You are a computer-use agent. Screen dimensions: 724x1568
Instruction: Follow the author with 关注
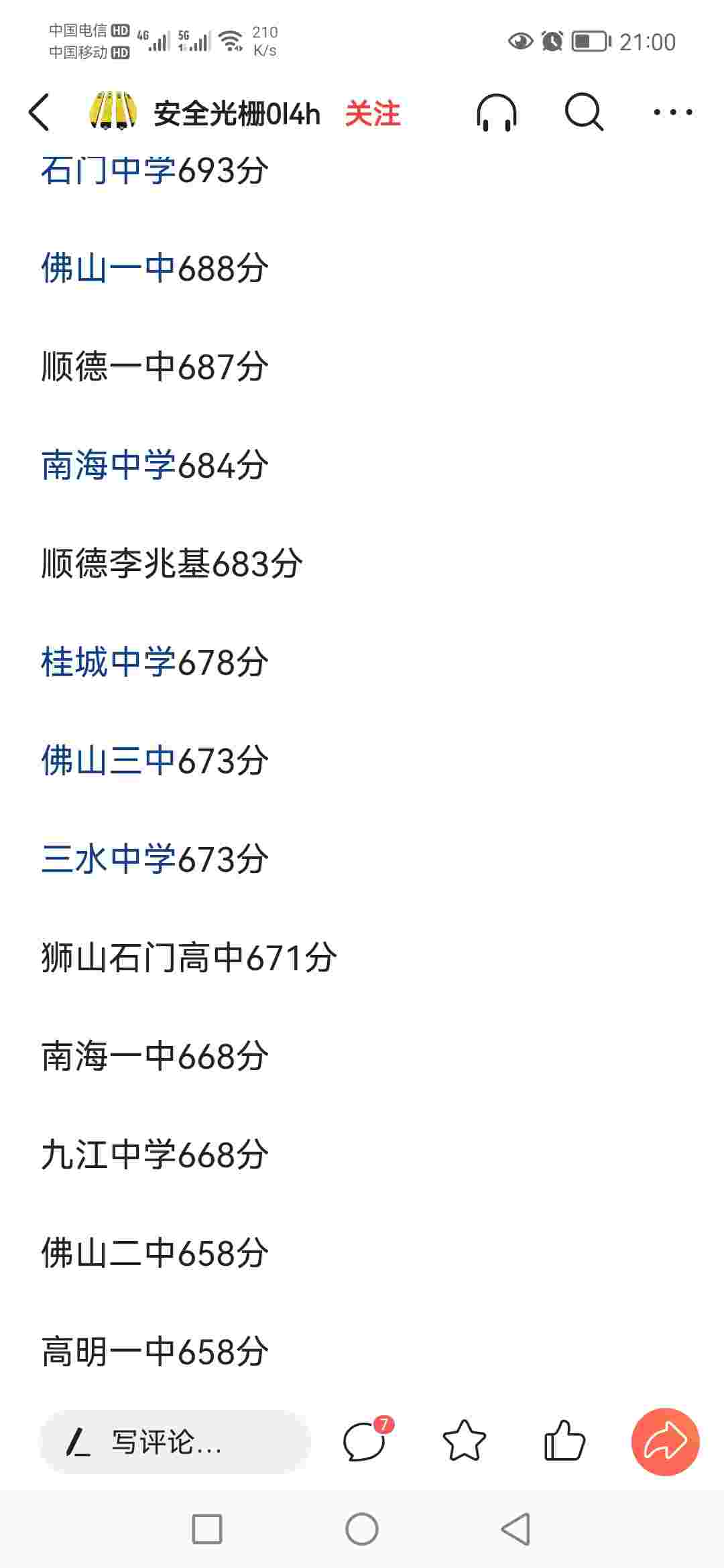coord(373,113)
